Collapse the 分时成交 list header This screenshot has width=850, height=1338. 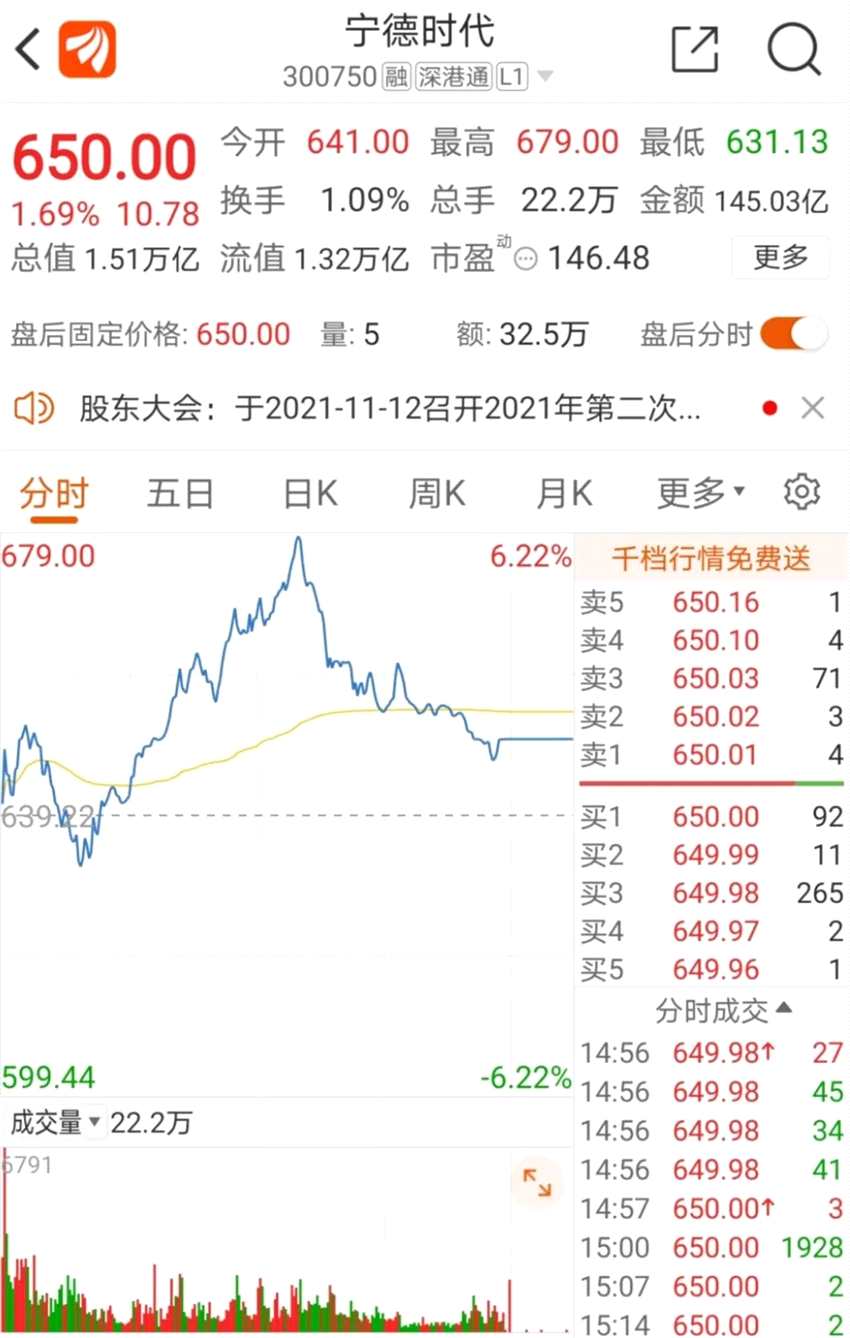pos(723,1010)
